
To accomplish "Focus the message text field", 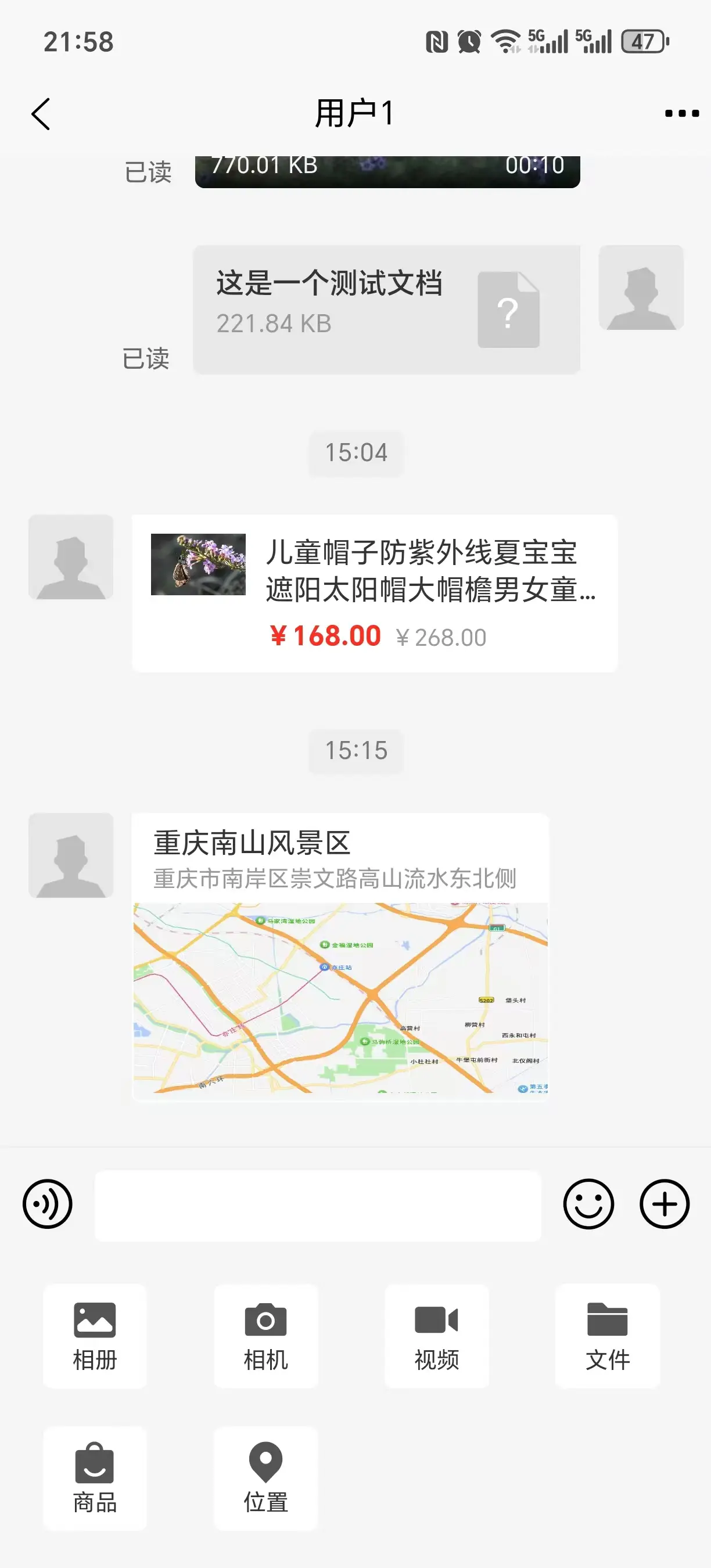I will [318, 1204].
